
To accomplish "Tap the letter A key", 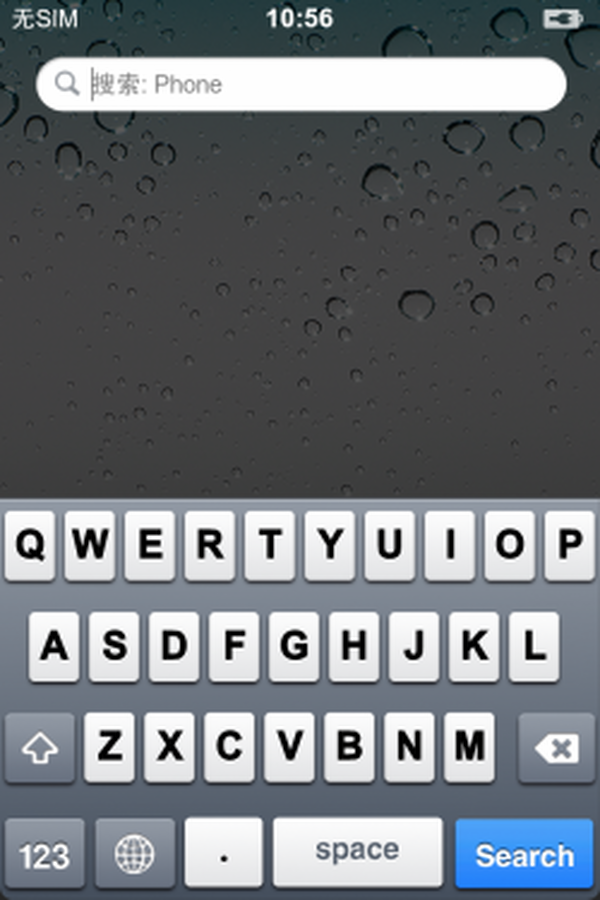I will pos(54,647).
